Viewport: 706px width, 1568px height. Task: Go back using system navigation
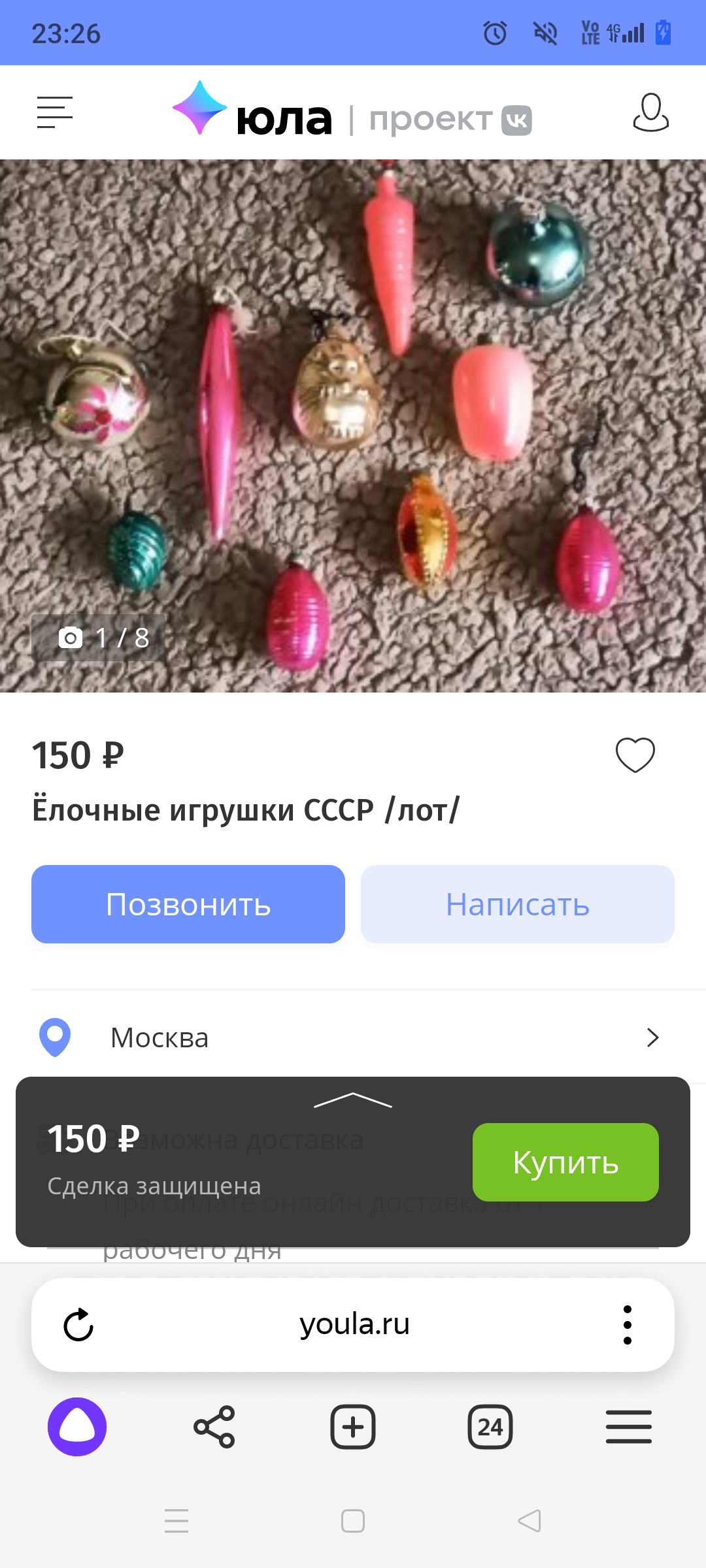coord(529,1521)
